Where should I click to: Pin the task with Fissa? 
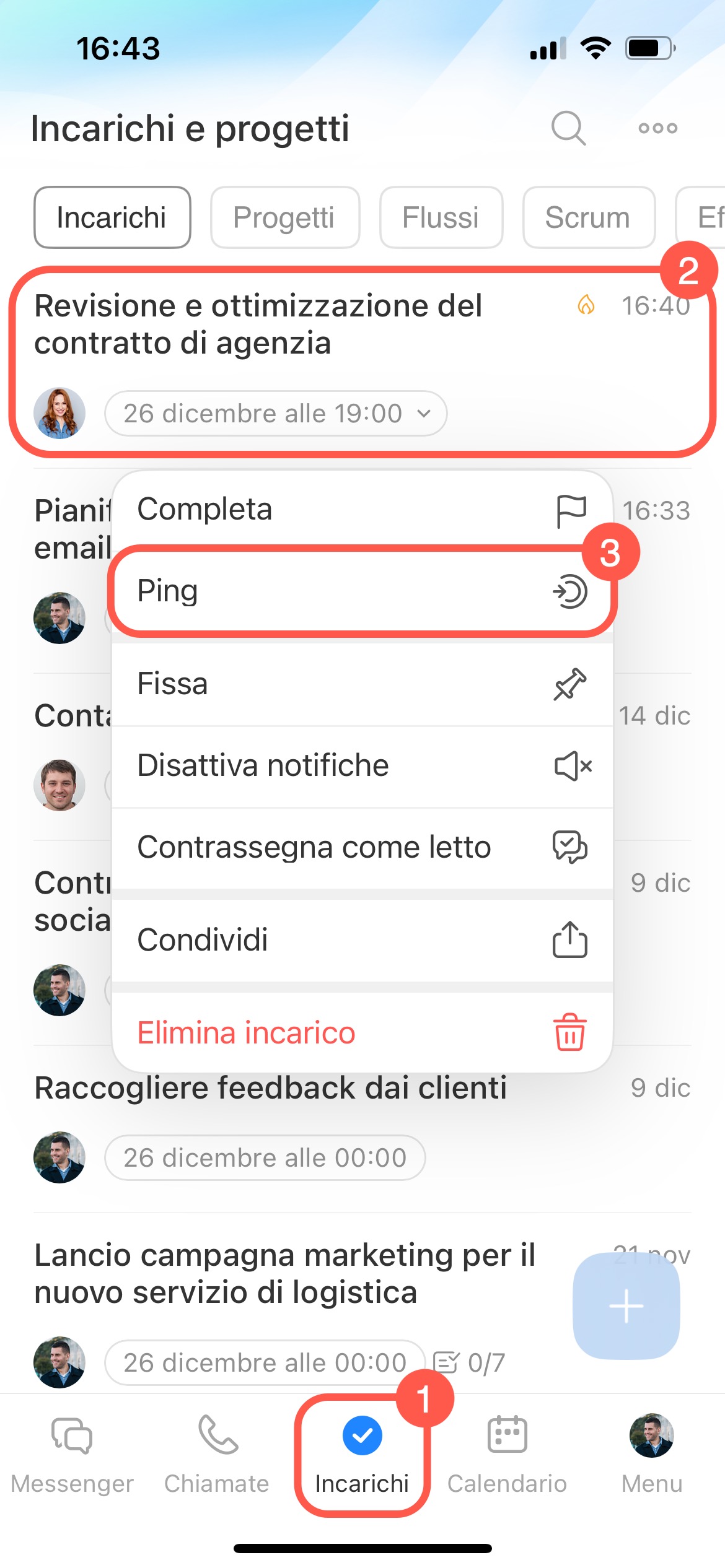[x=362, y=684]
